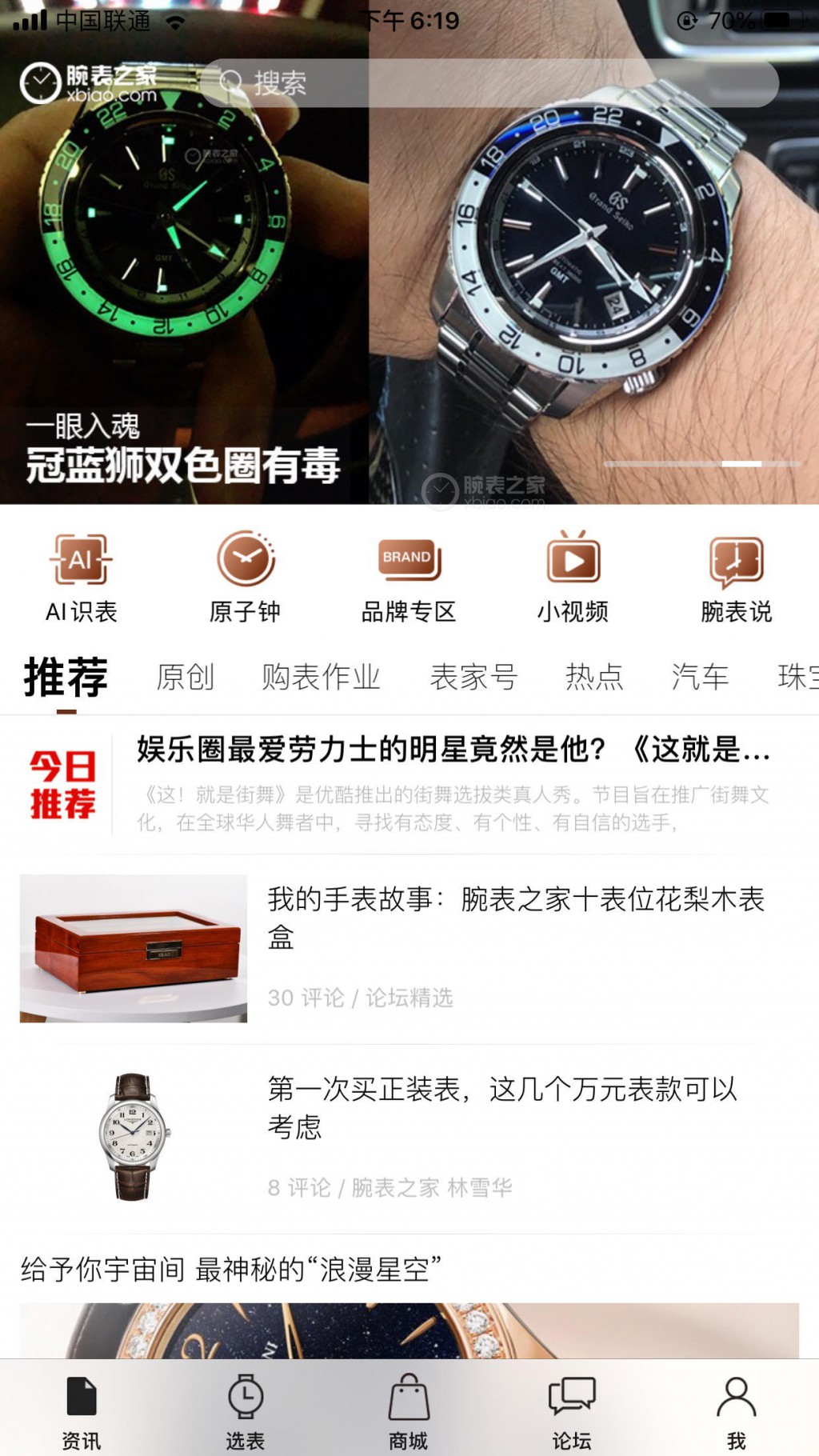The height and width of the screenshot is (1456, 819).
Task: Select the 表家号 tab
Action: (473, 677)
